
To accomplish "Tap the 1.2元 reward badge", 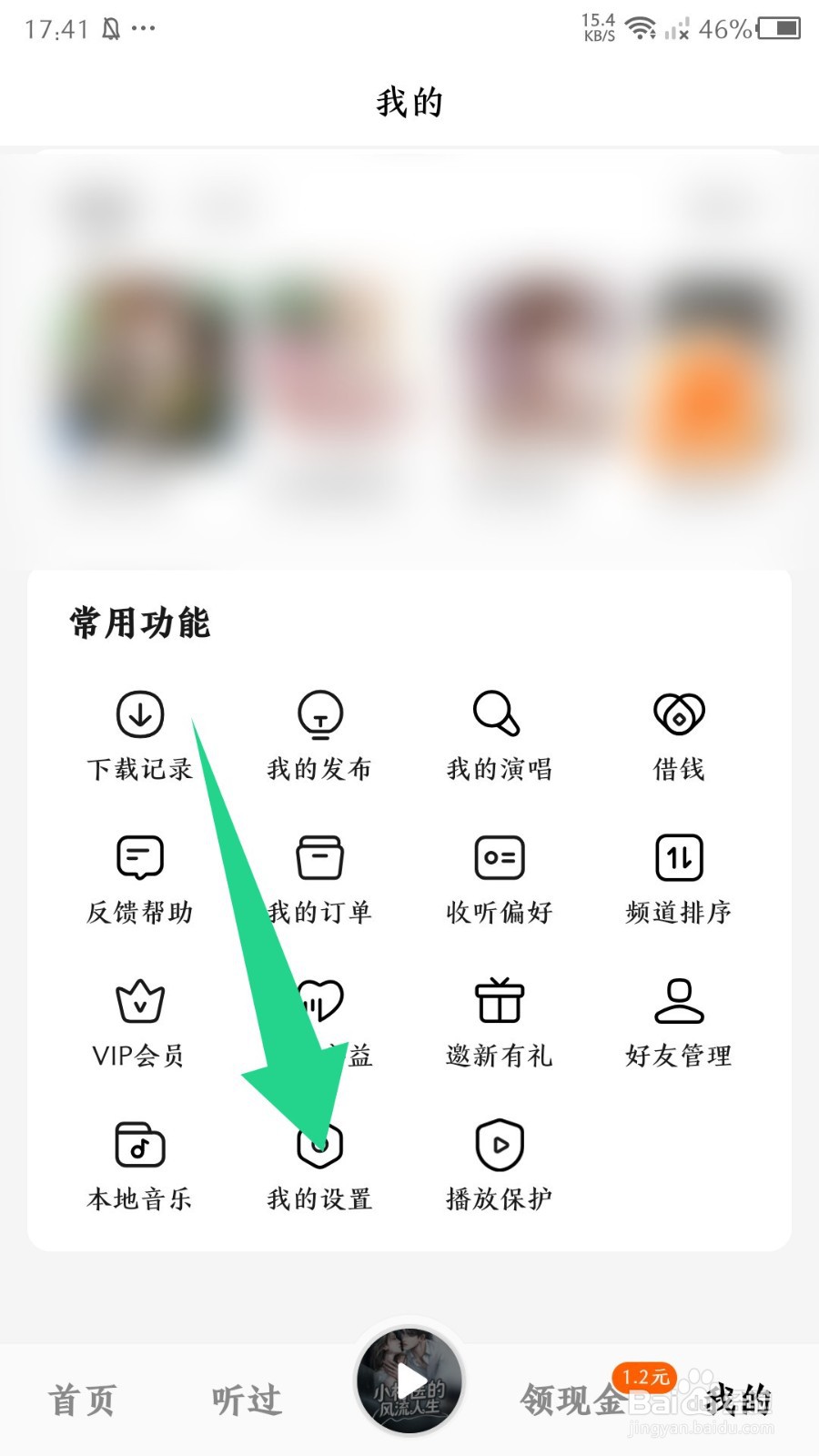I will (643, 1378).
